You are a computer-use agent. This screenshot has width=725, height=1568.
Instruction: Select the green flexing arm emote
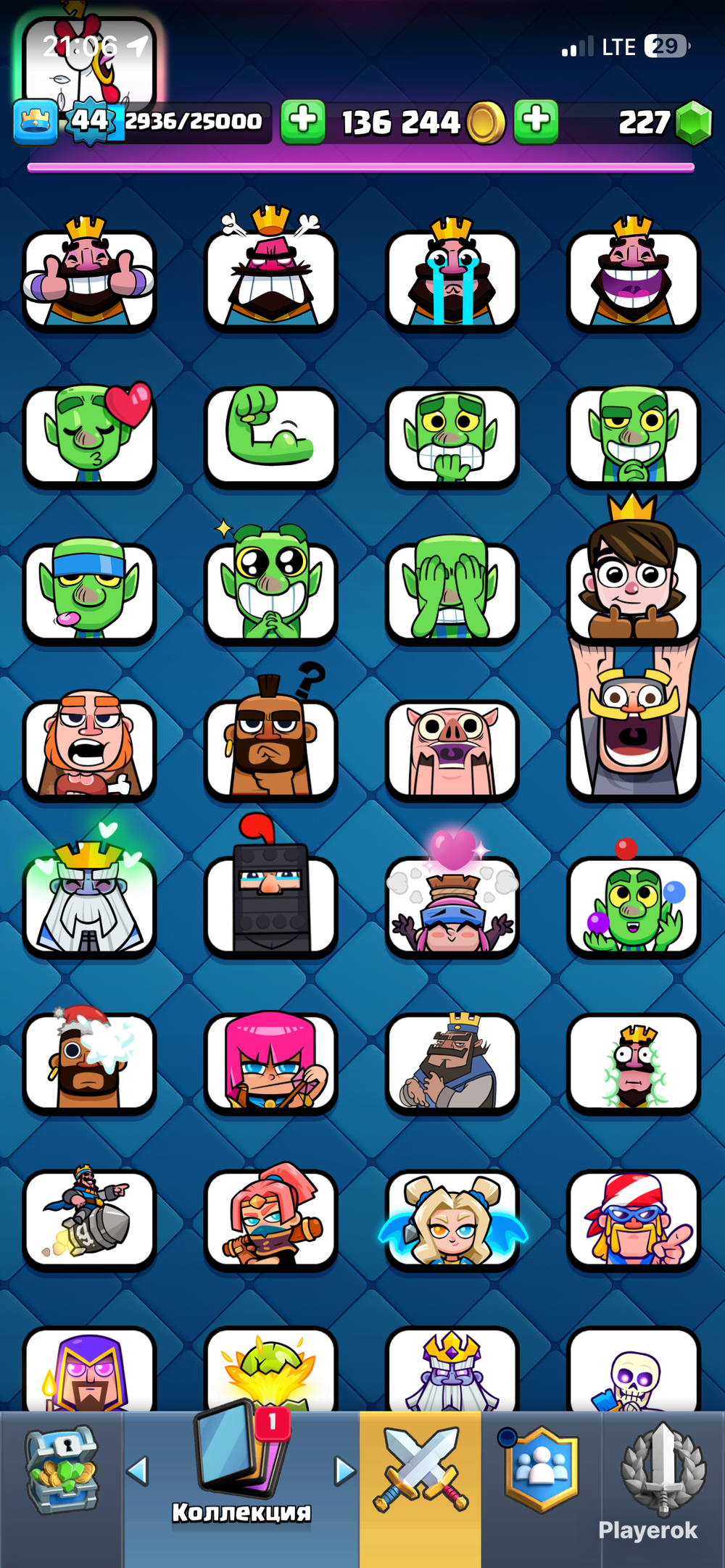click(x=270, y=435)
